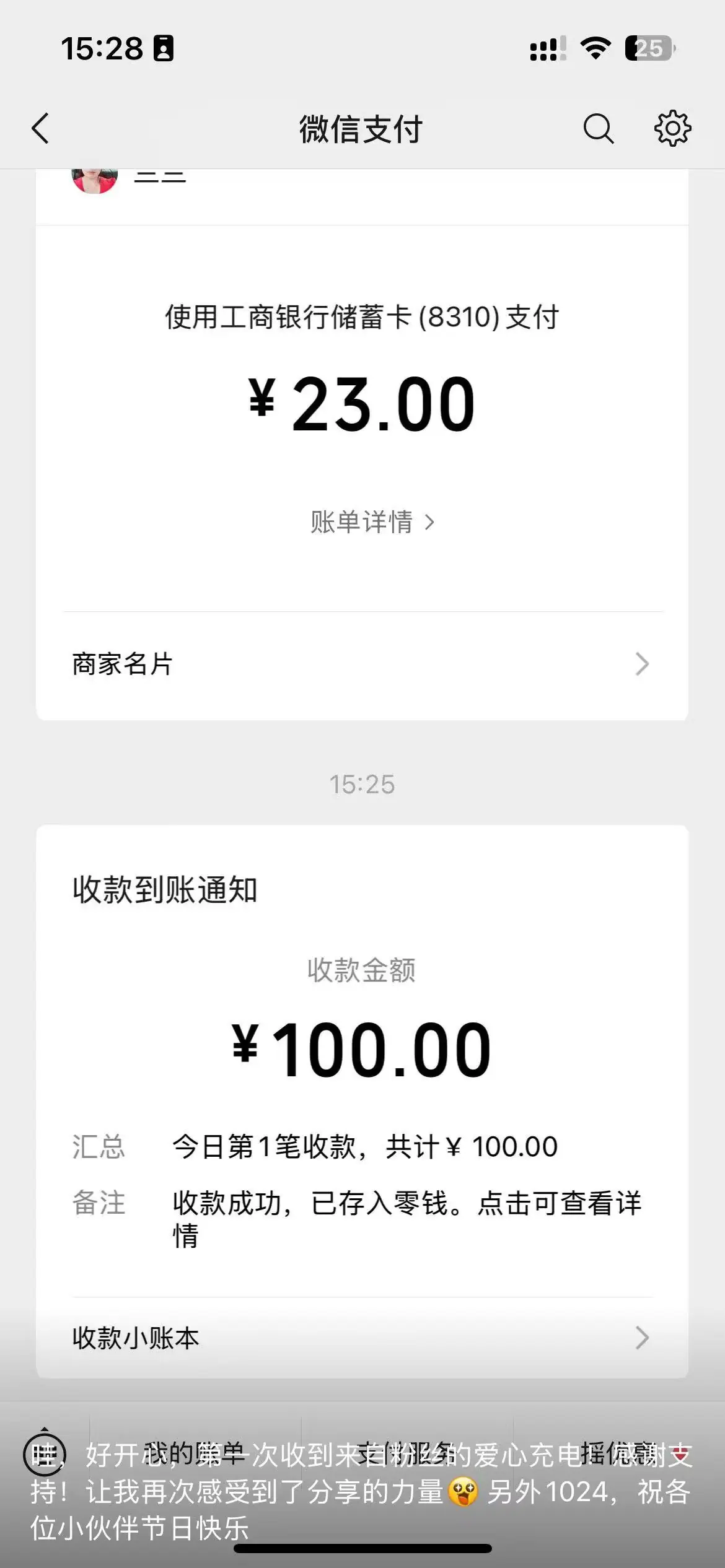Open search in WeChat Pay
Screen dimensions: 725x1568
[x=598, y=129]
